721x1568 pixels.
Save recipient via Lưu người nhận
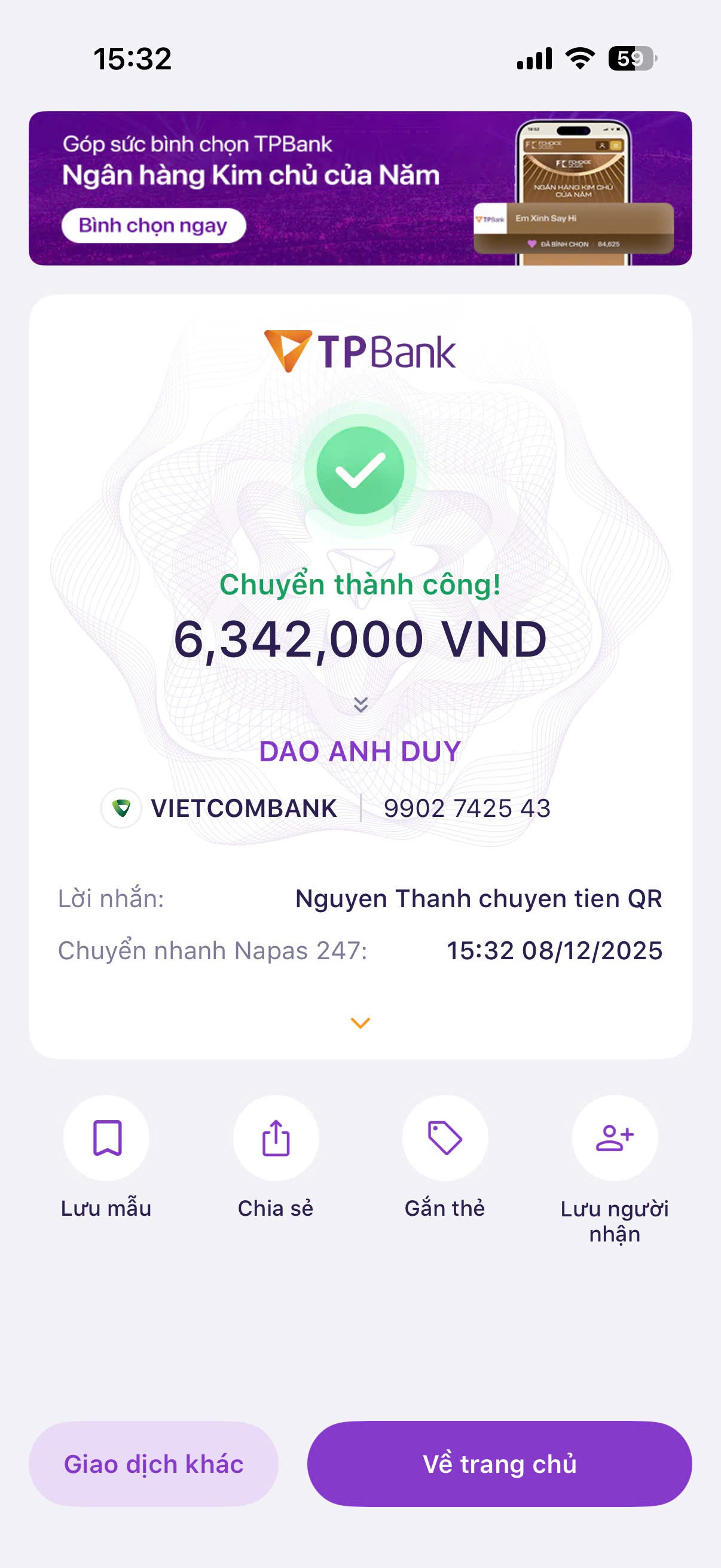[615, 1138]
